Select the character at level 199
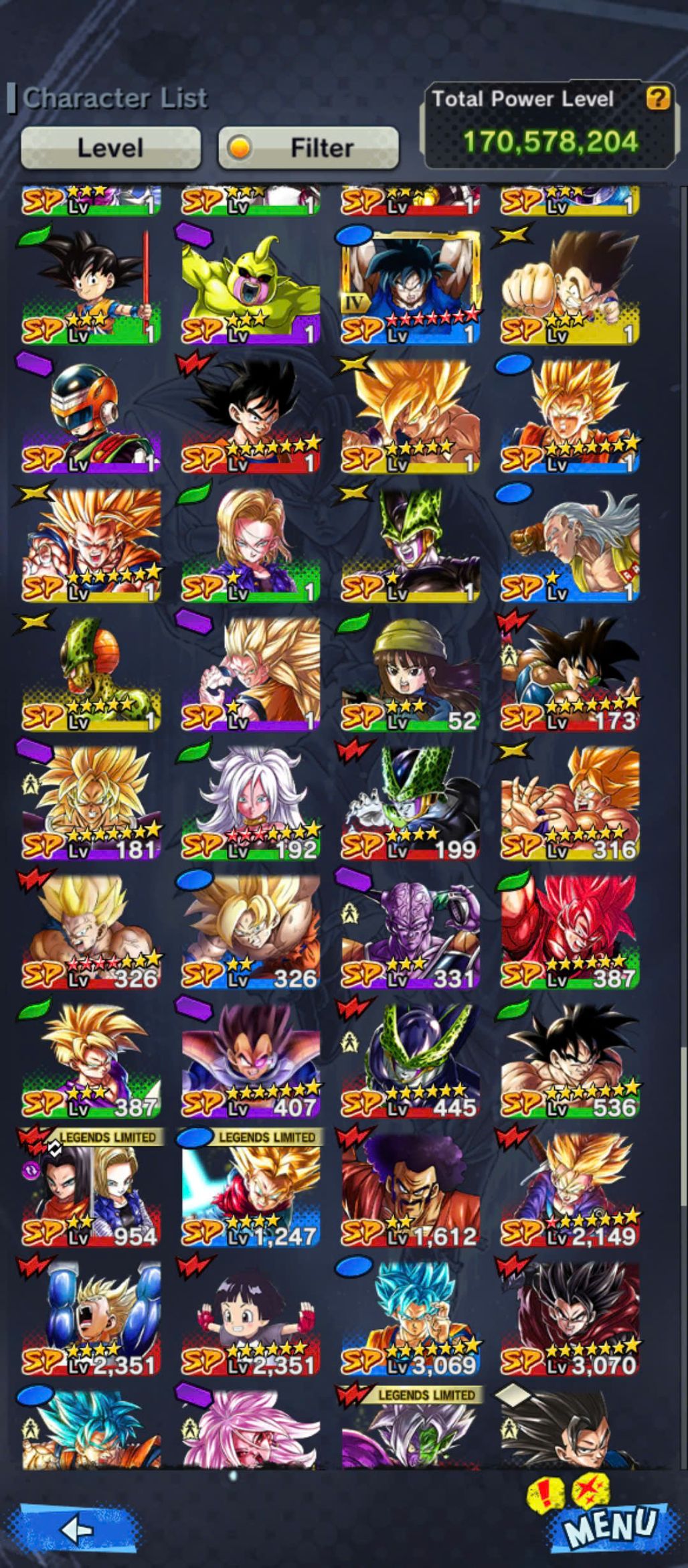This screenshot has width=688, height=1568. pos(410,802)
